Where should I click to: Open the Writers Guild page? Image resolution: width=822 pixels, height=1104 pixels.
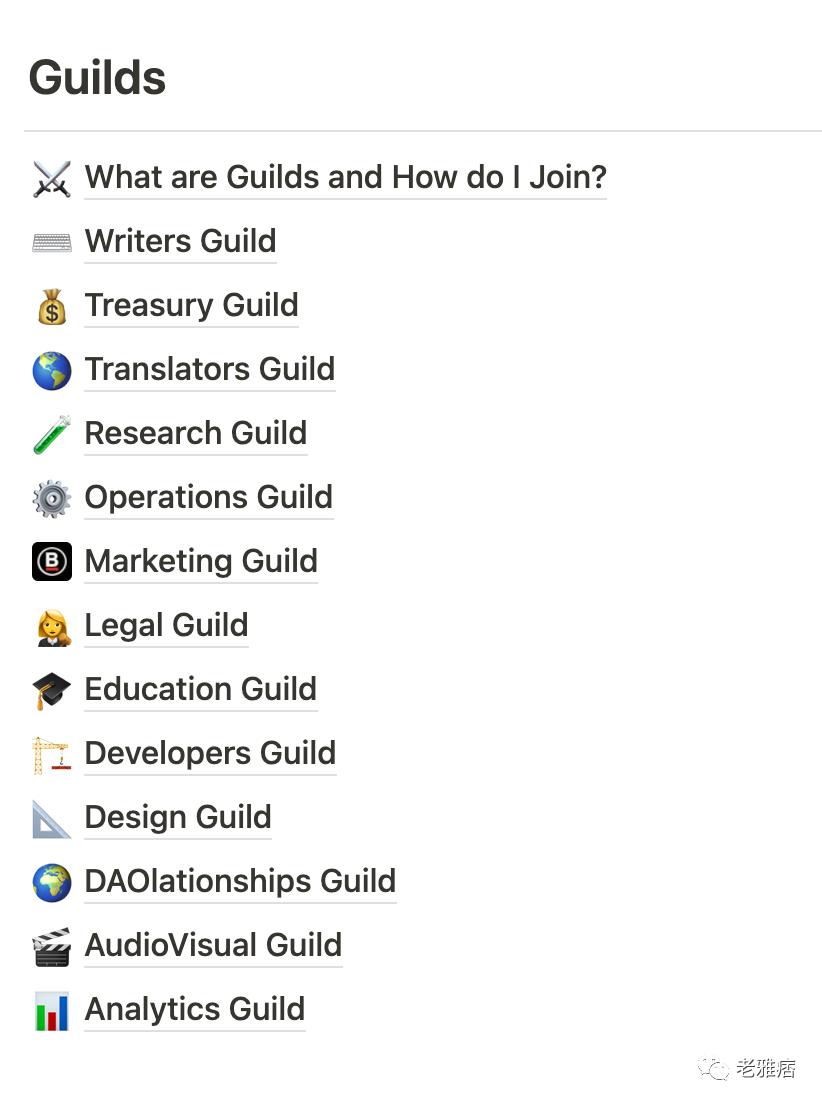[x=180, y=241]
